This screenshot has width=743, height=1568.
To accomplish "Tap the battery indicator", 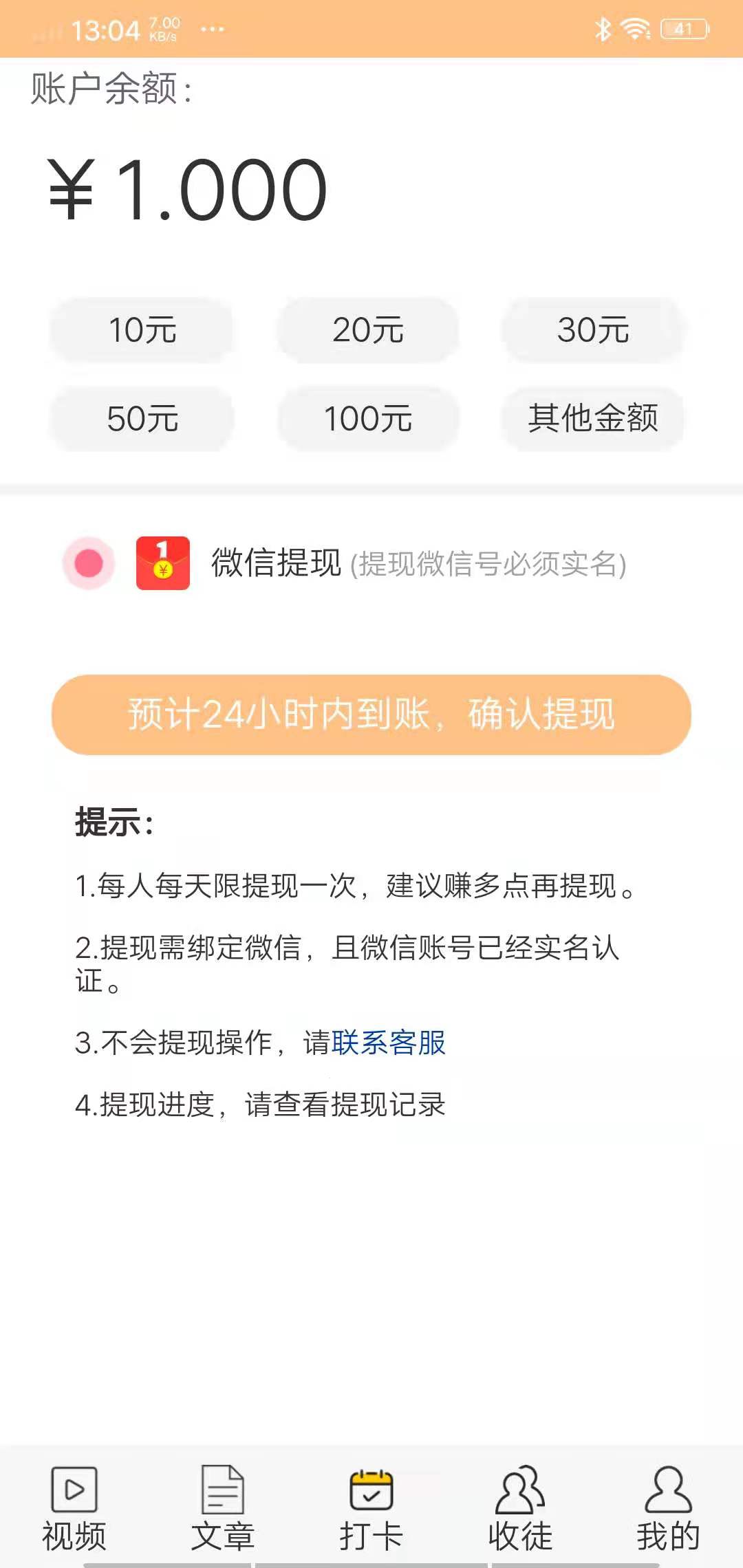I will pos(684,29).
